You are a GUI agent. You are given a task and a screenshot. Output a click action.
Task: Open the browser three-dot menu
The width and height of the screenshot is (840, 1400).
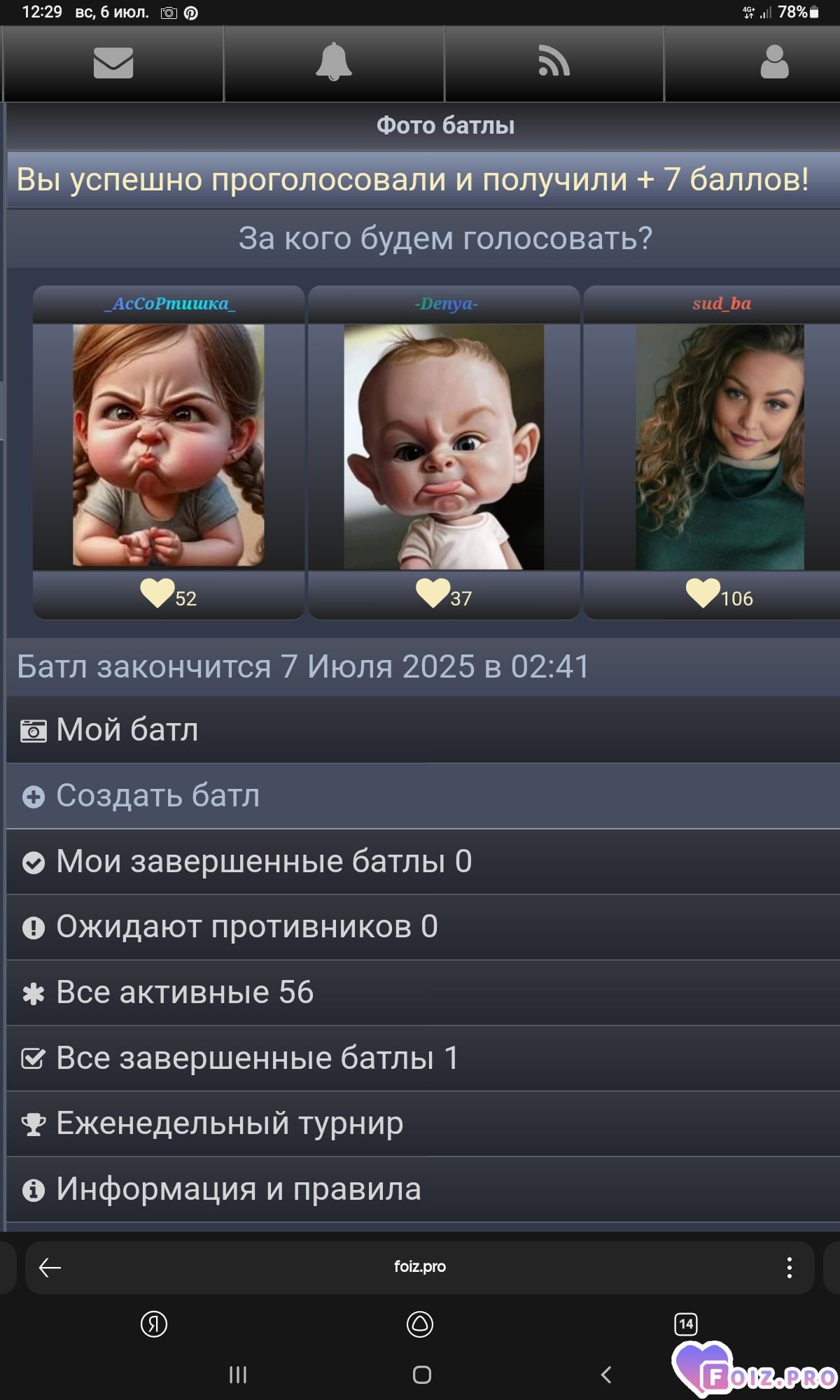coord(790,1268)
